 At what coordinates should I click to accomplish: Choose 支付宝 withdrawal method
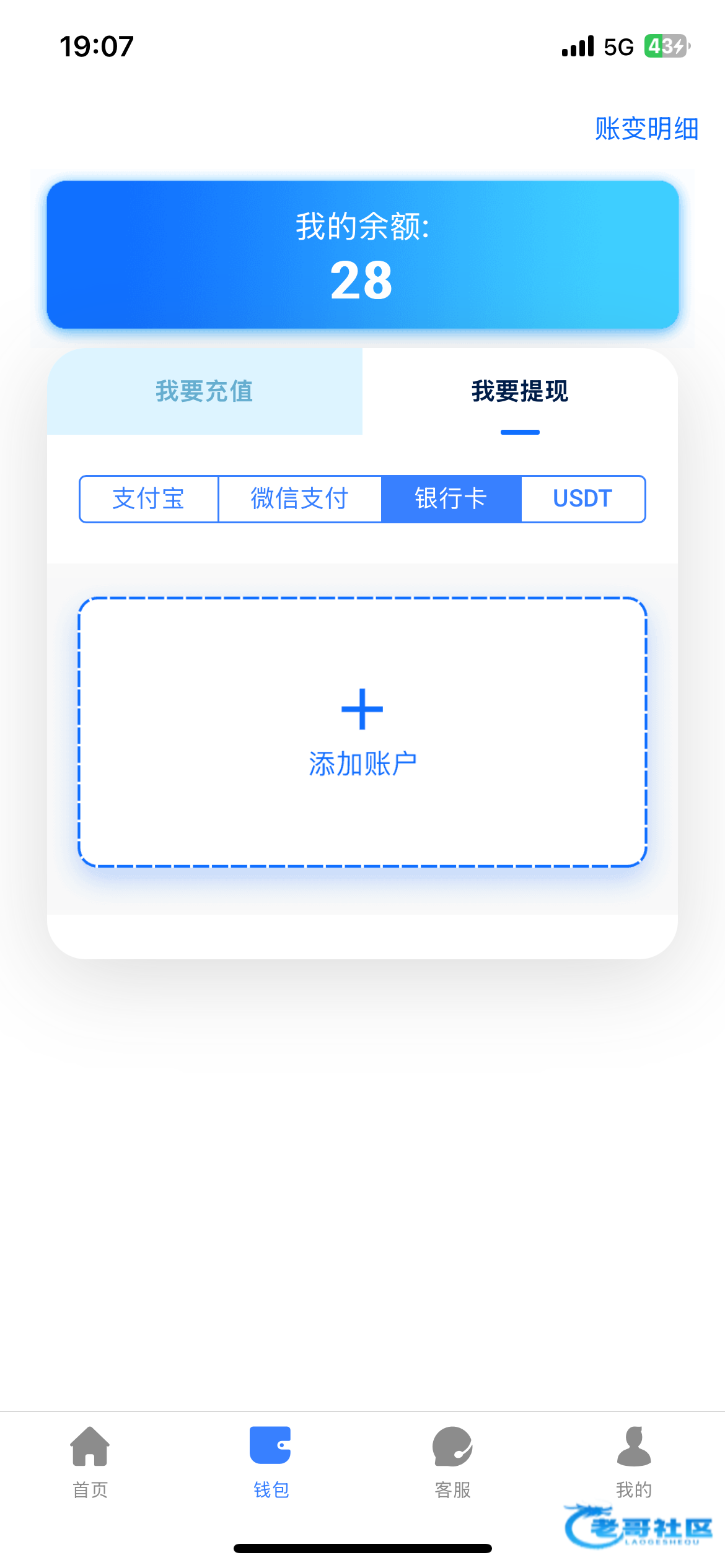149,499
